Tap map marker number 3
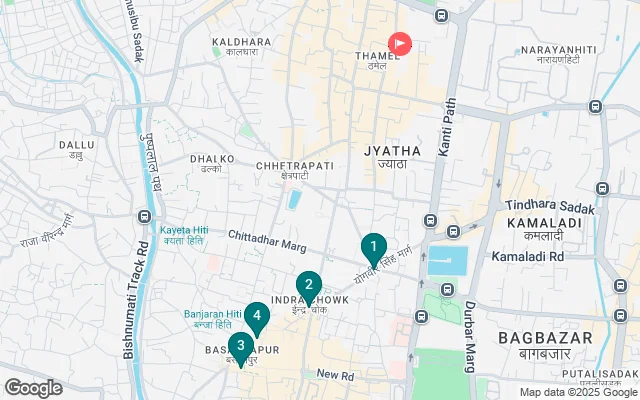This screenshot has width=640, height=400. [x=240, y=345]
